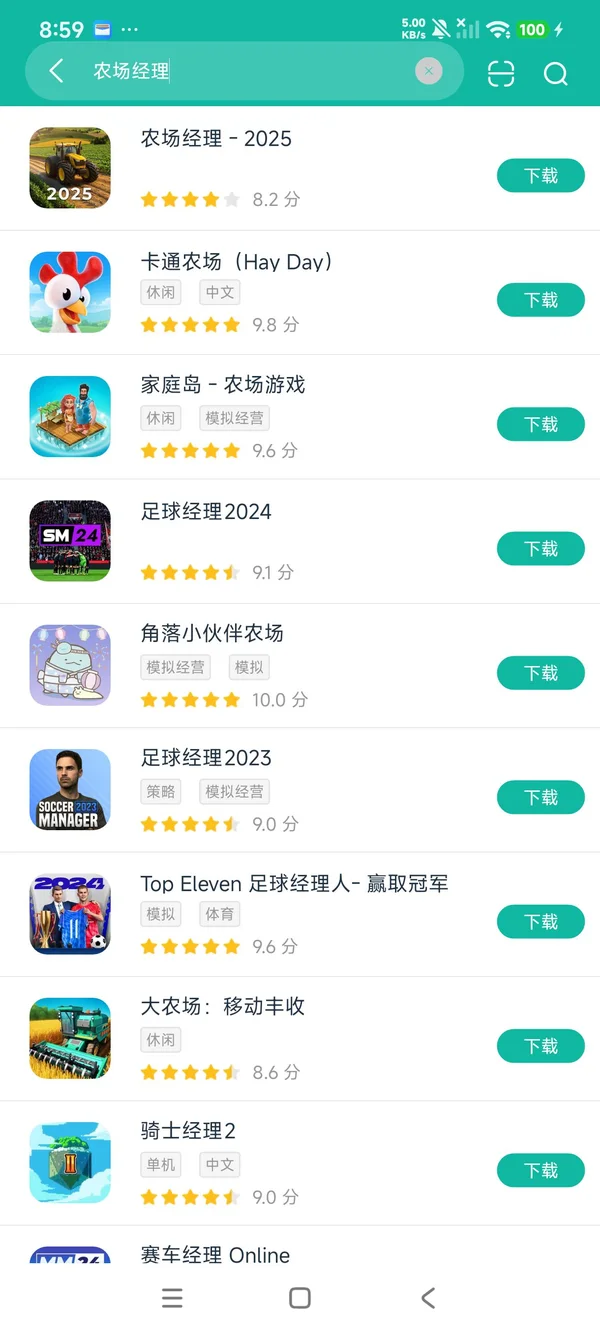The height and width of the screenshot is (1333, 600).
Task: Go to the system home screen
Action: click(300, 1298)
